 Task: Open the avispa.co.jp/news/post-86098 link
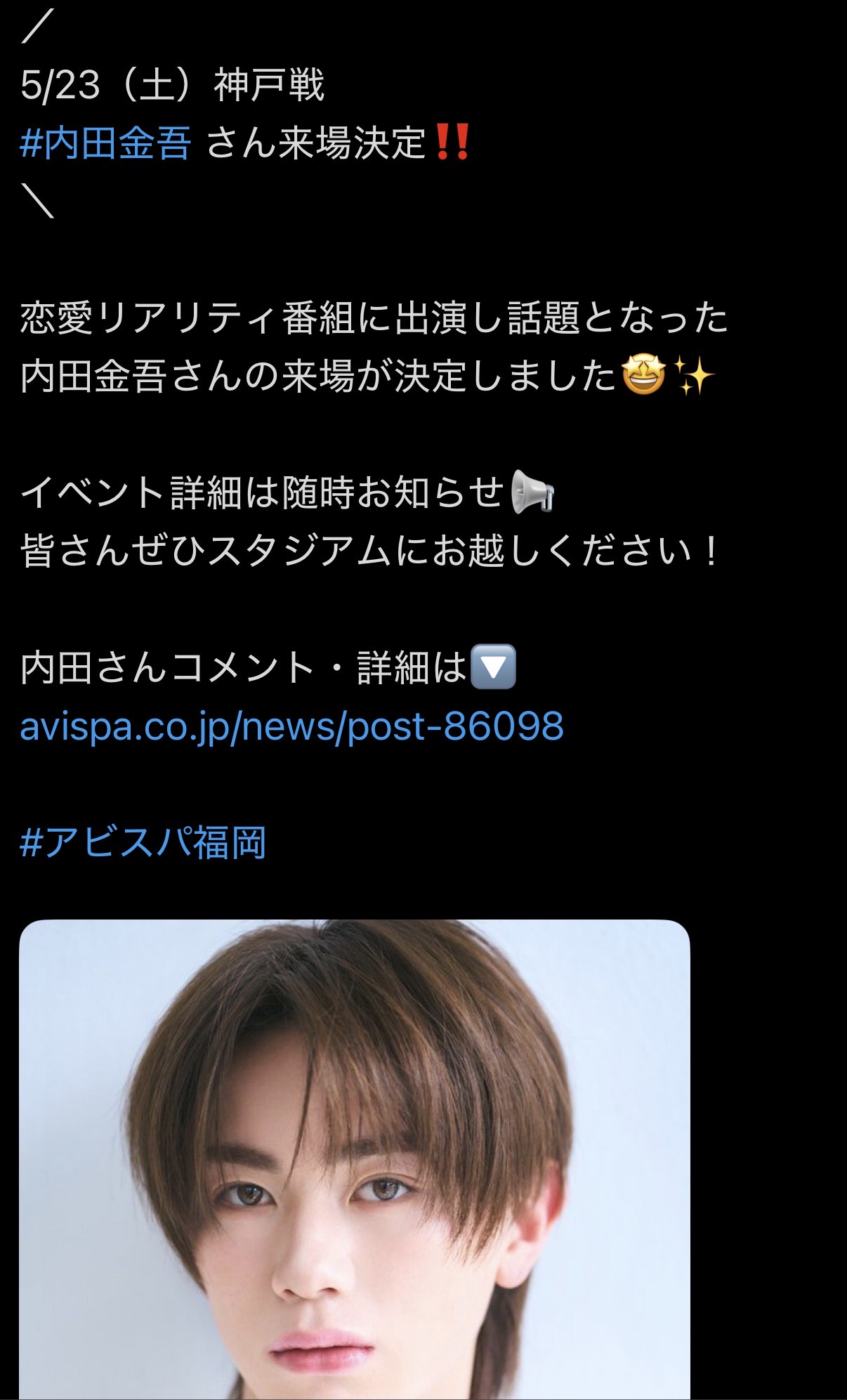pos(291,726)
